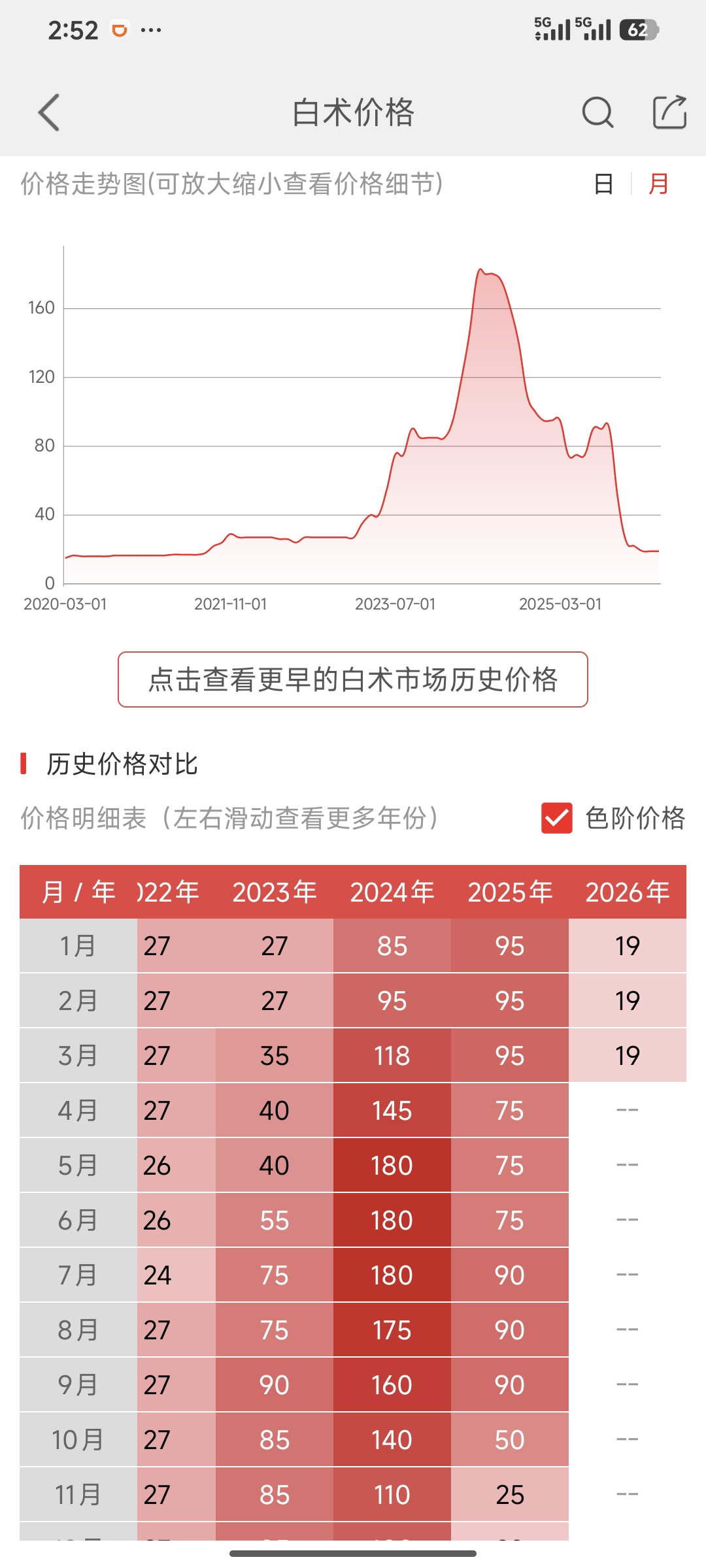Share this price page

(x=669, y=112)
